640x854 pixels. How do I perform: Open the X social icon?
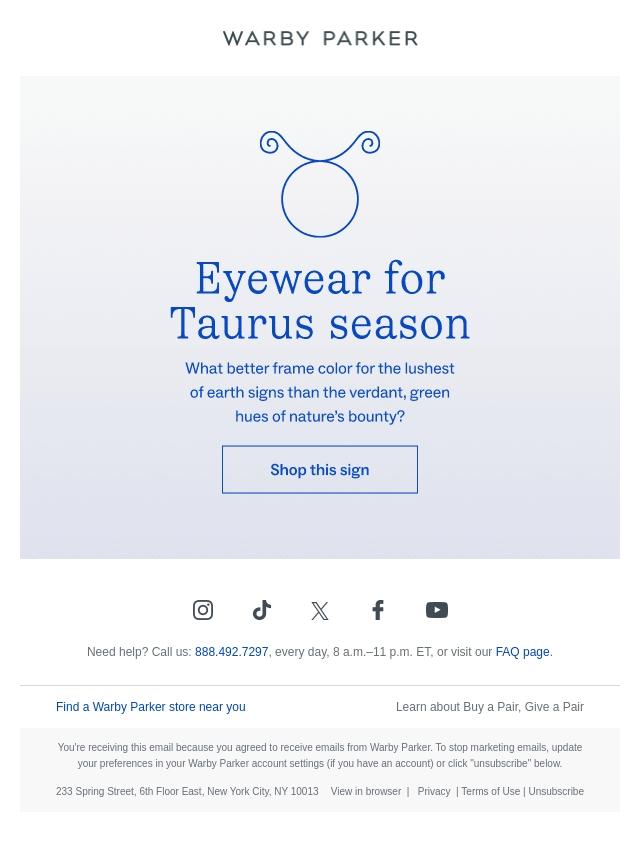[x=320, y=610]
